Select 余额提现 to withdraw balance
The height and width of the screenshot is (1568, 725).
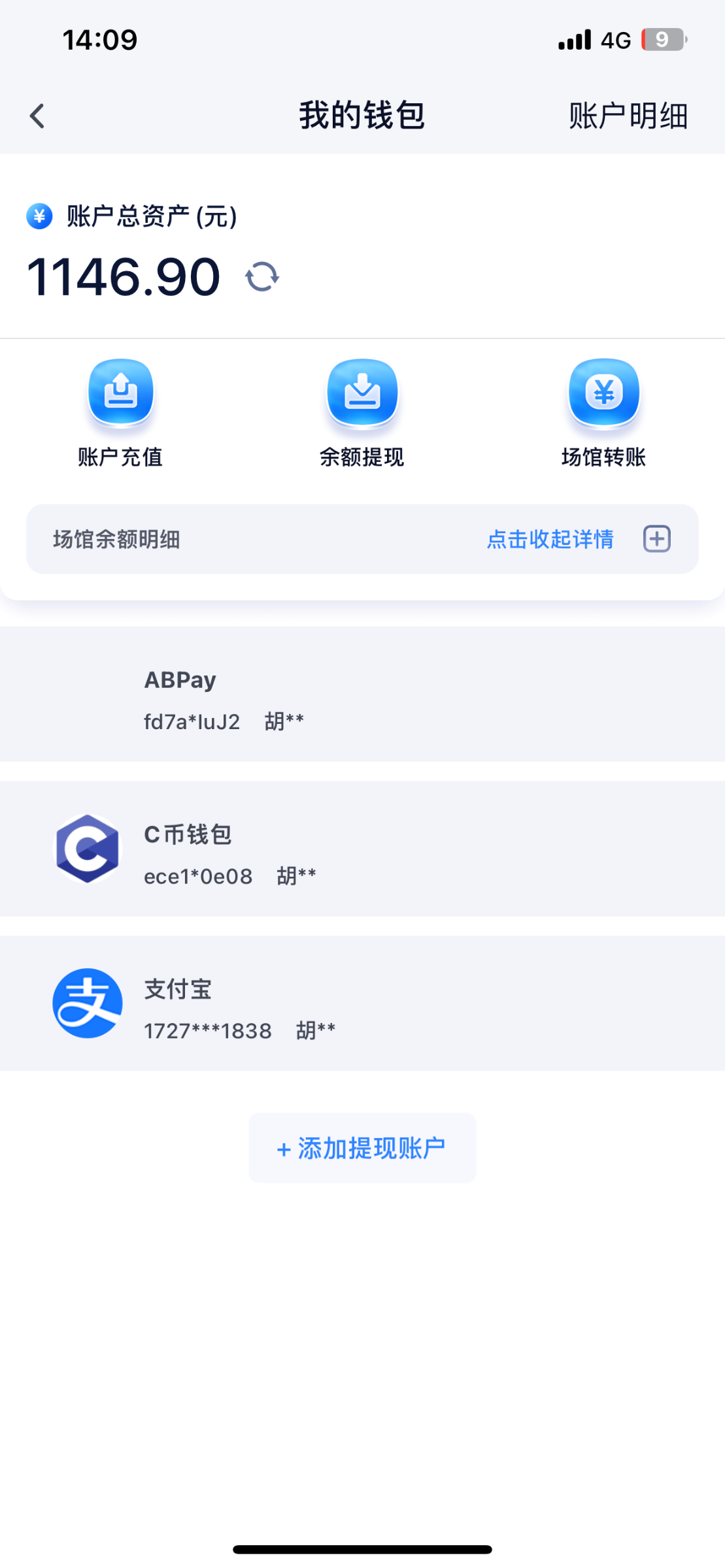click(x=362, y=413)
